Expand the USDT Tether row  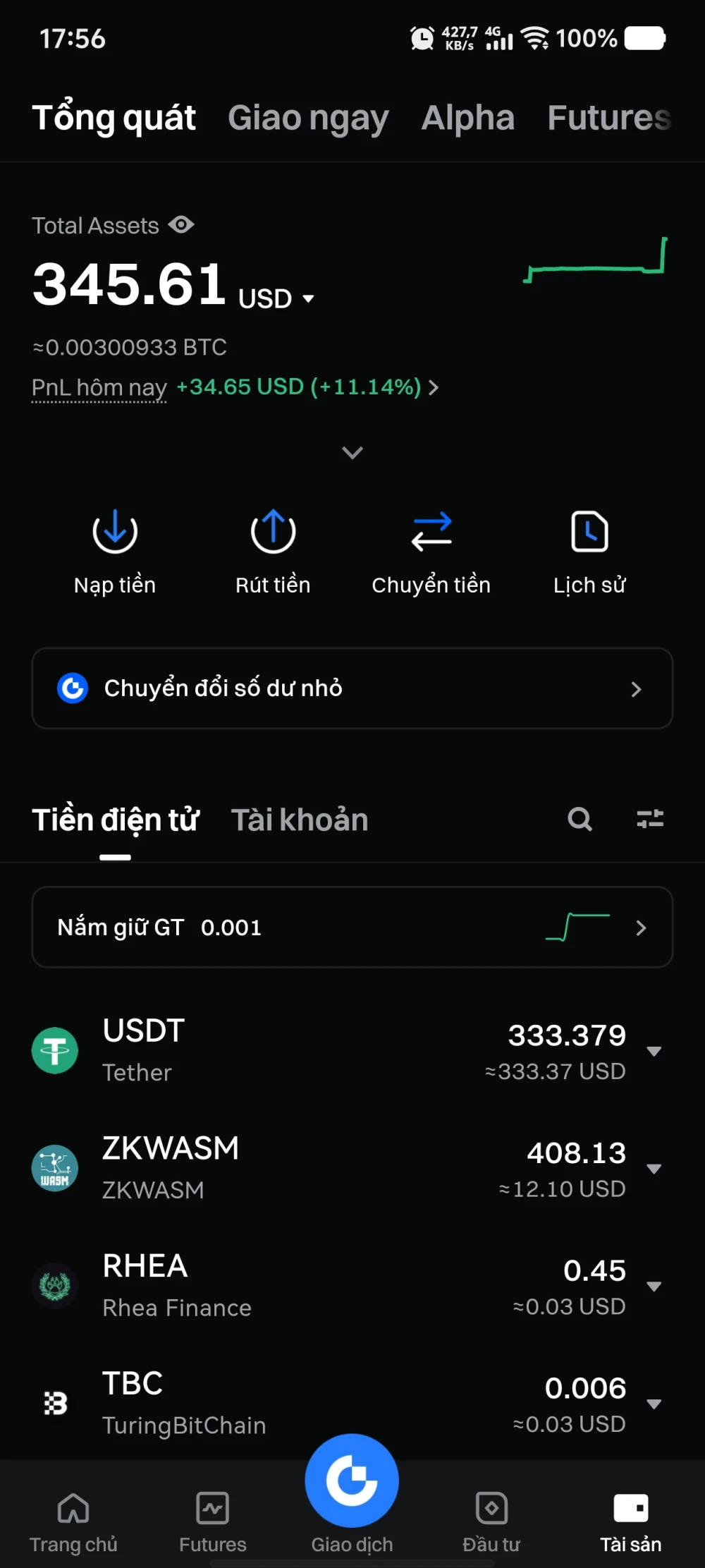pyautogui.click(x=654, y=1052)
